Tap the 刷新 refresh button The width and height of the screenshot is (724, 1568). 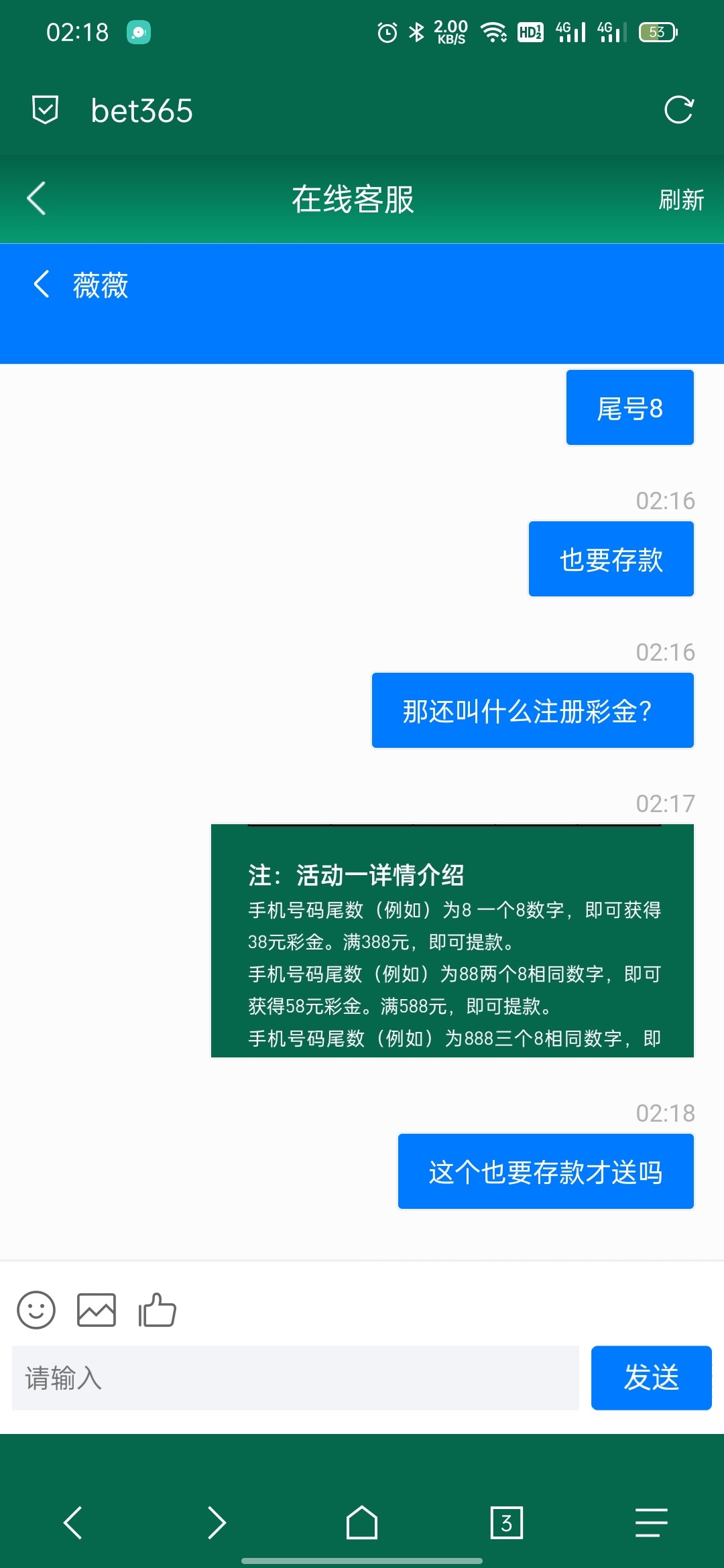(680, 200)
